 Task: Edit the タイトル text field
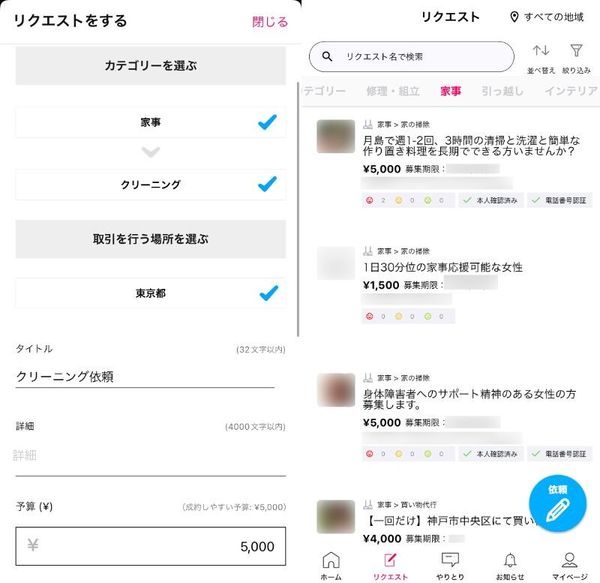[145, 377]
